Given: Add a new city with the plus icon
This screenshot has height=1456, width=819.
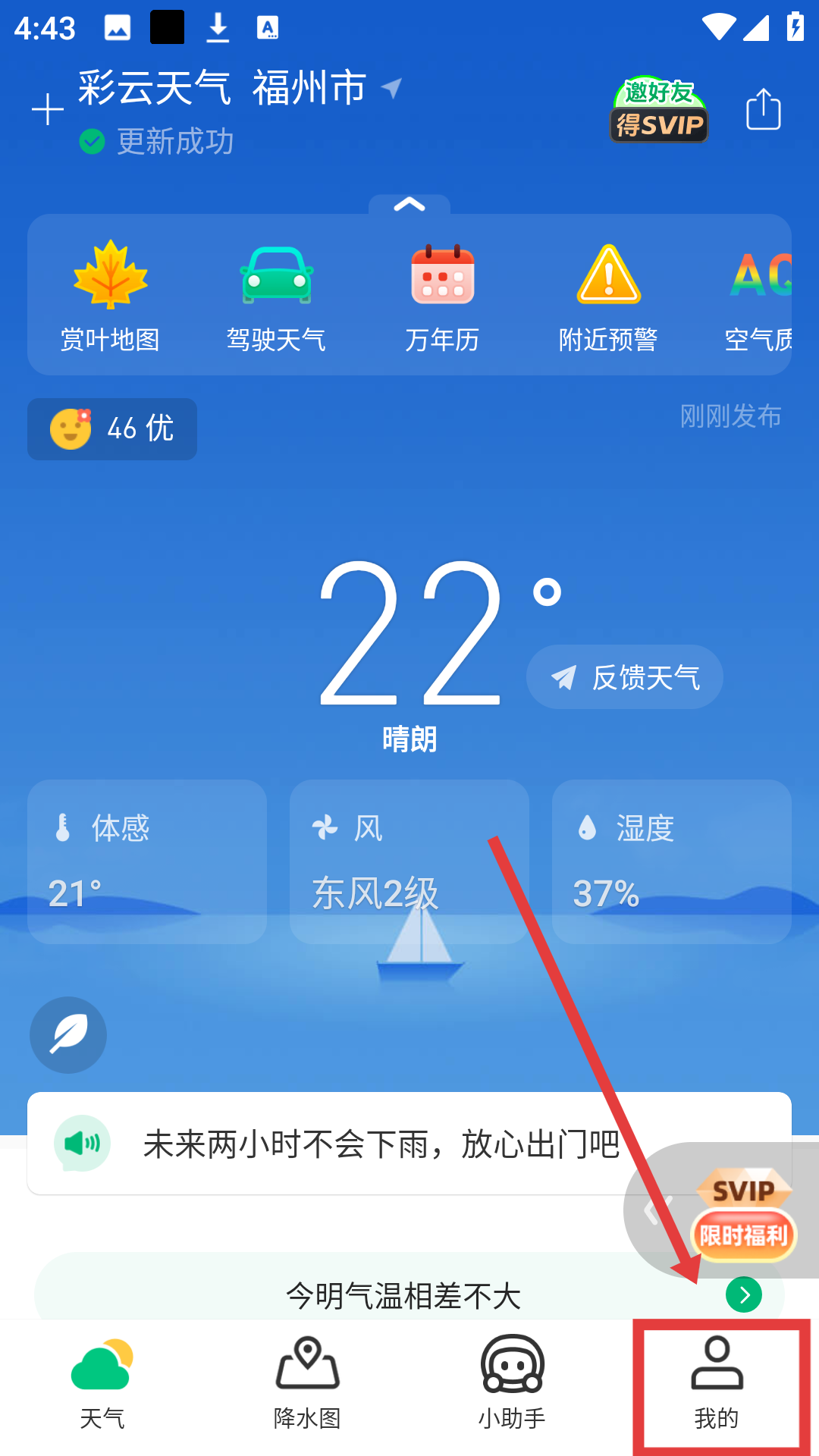Looking at the screenshot, I should click(x=48, y=110).
